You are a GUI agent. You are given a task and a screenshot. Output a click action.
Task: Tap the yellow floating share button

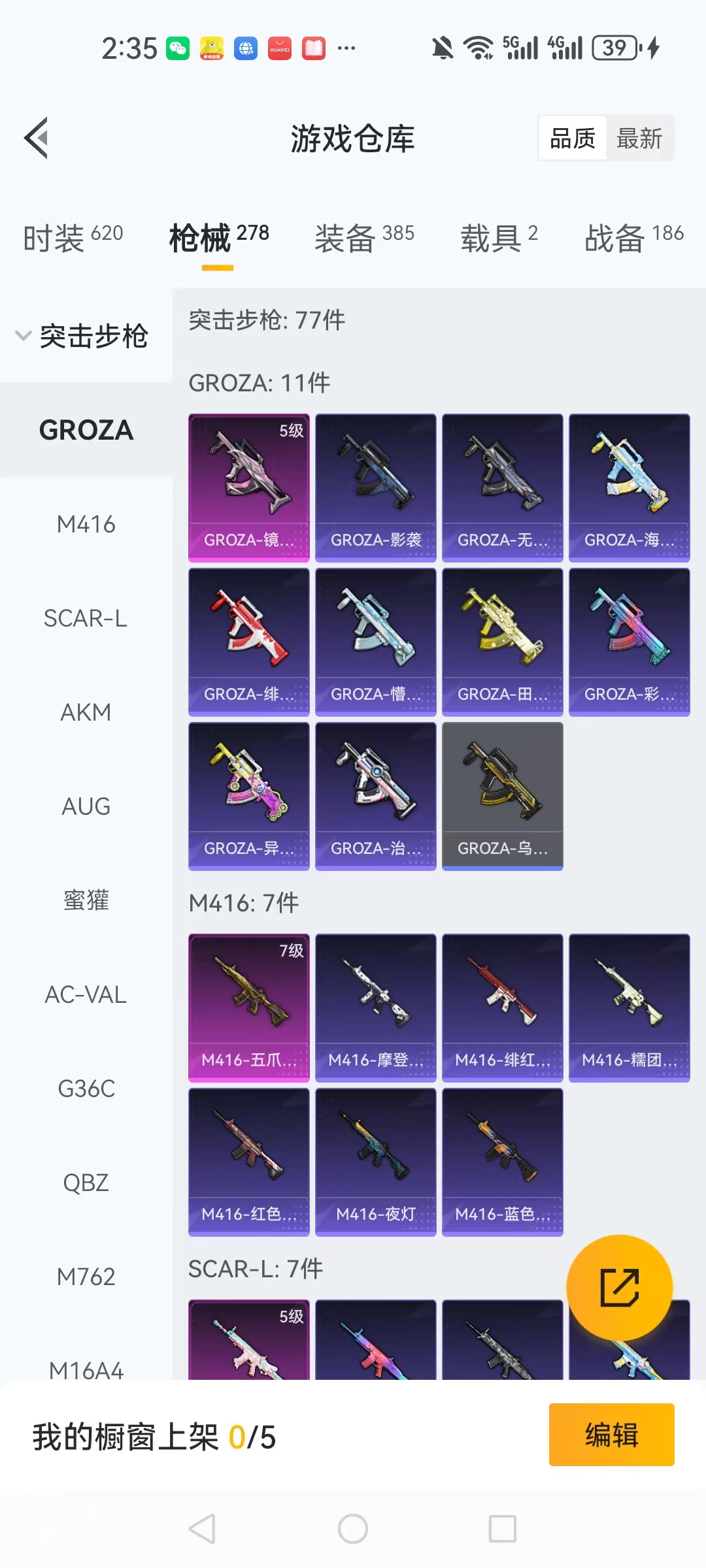coord(619,1288)
